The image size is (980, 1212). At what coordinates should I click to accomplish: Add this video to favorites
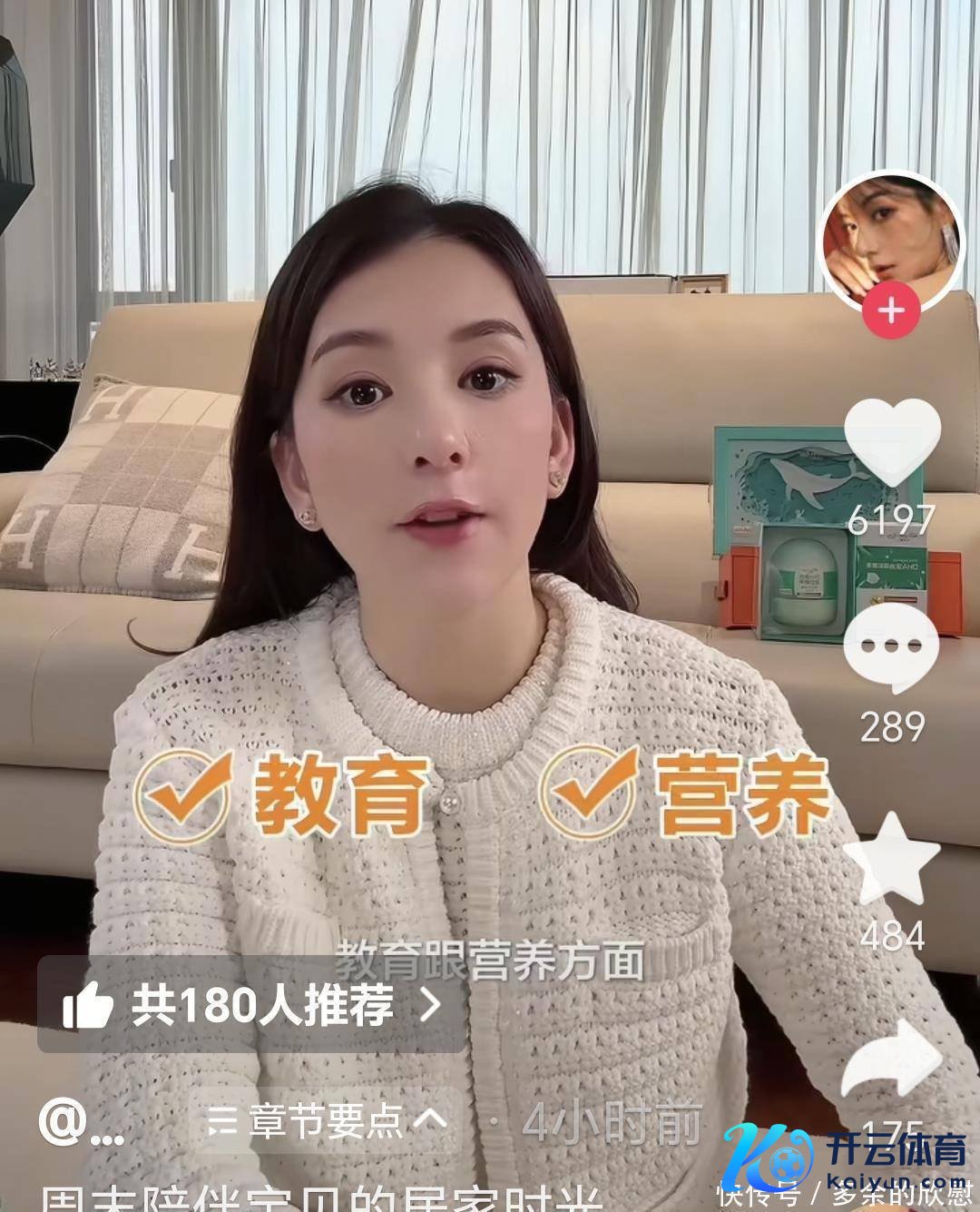891,860
